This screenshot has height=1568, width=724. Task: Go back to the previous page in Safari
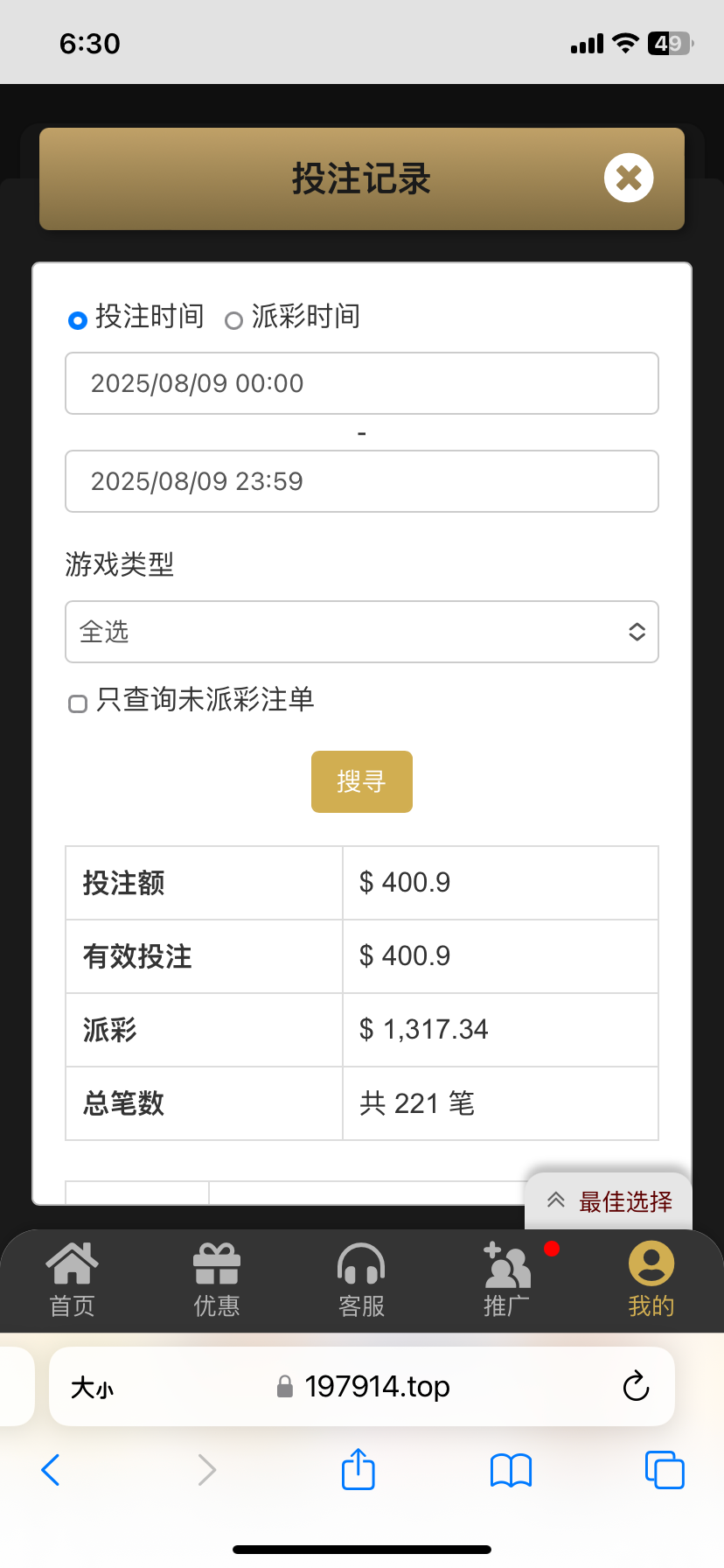[51, 1470]
